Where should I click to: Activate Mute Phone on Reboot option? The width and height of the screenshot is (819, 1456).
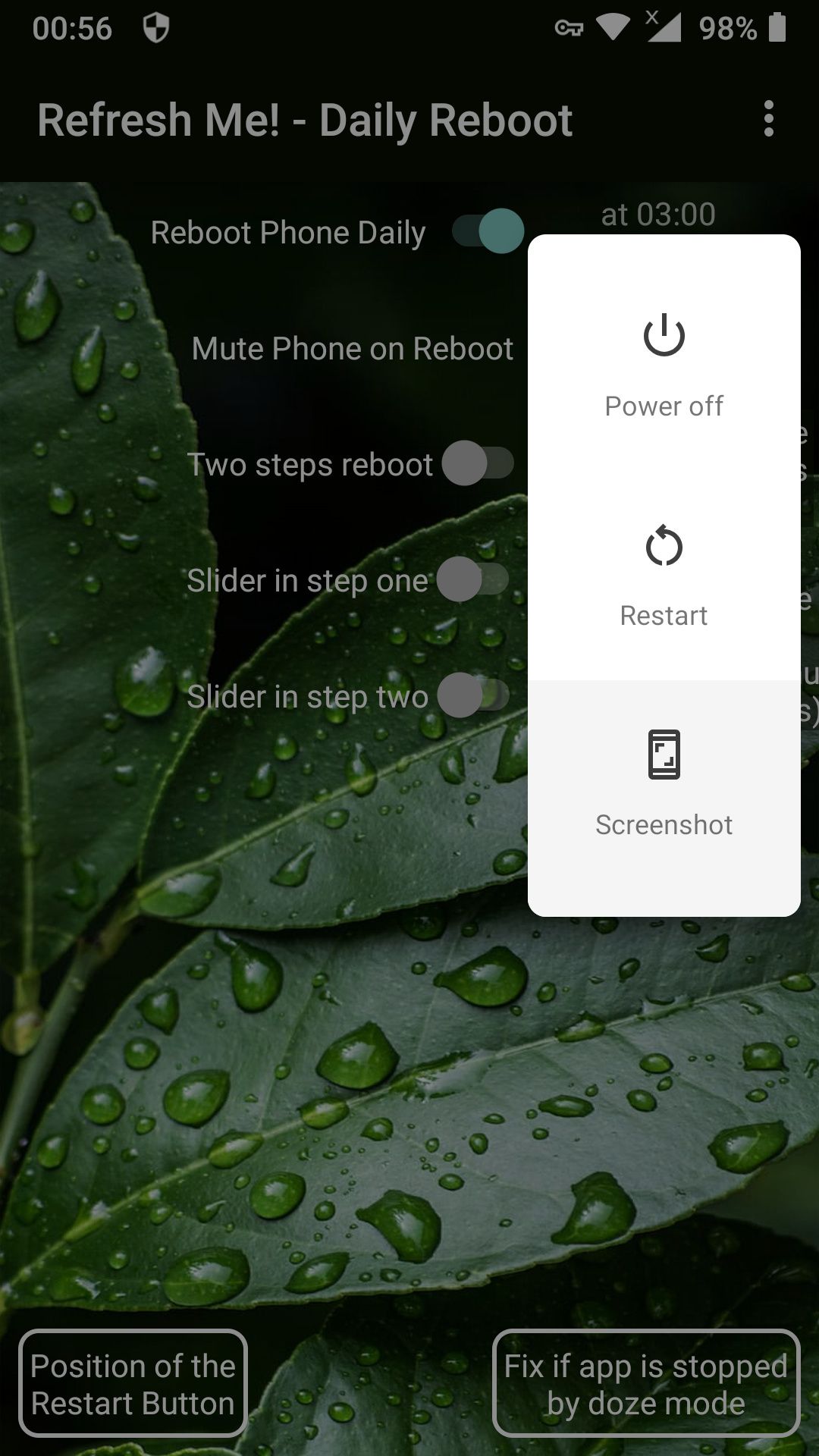click(352, 348)
